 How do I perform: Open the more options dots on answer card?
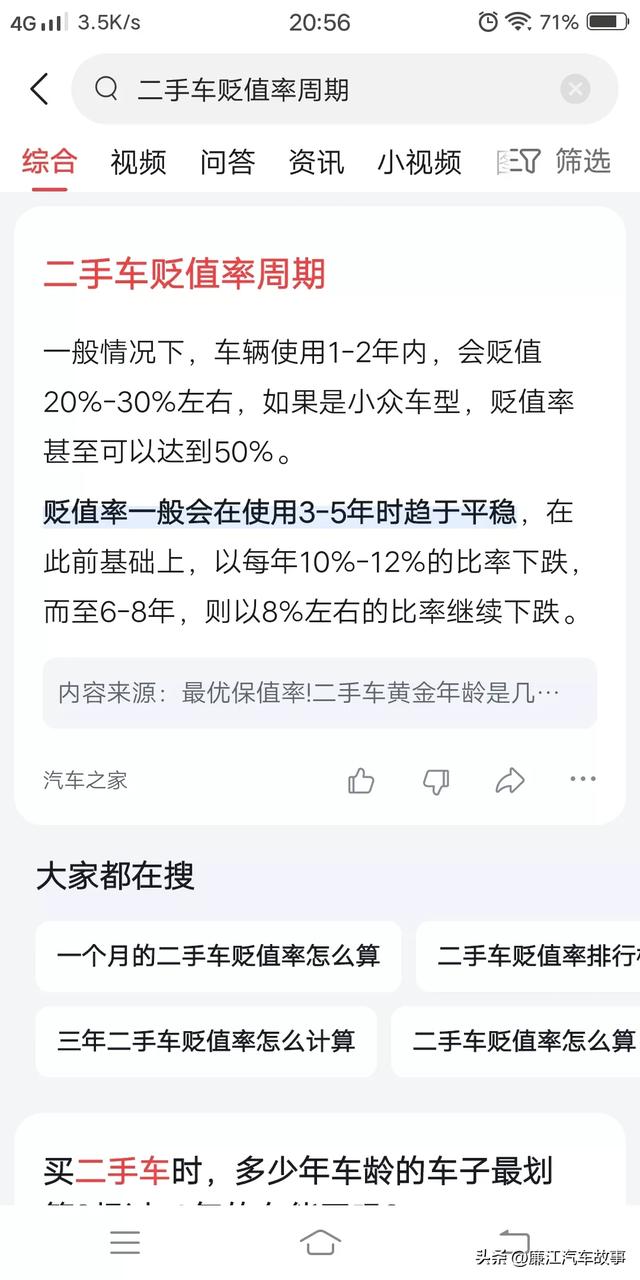pos(583,779)
